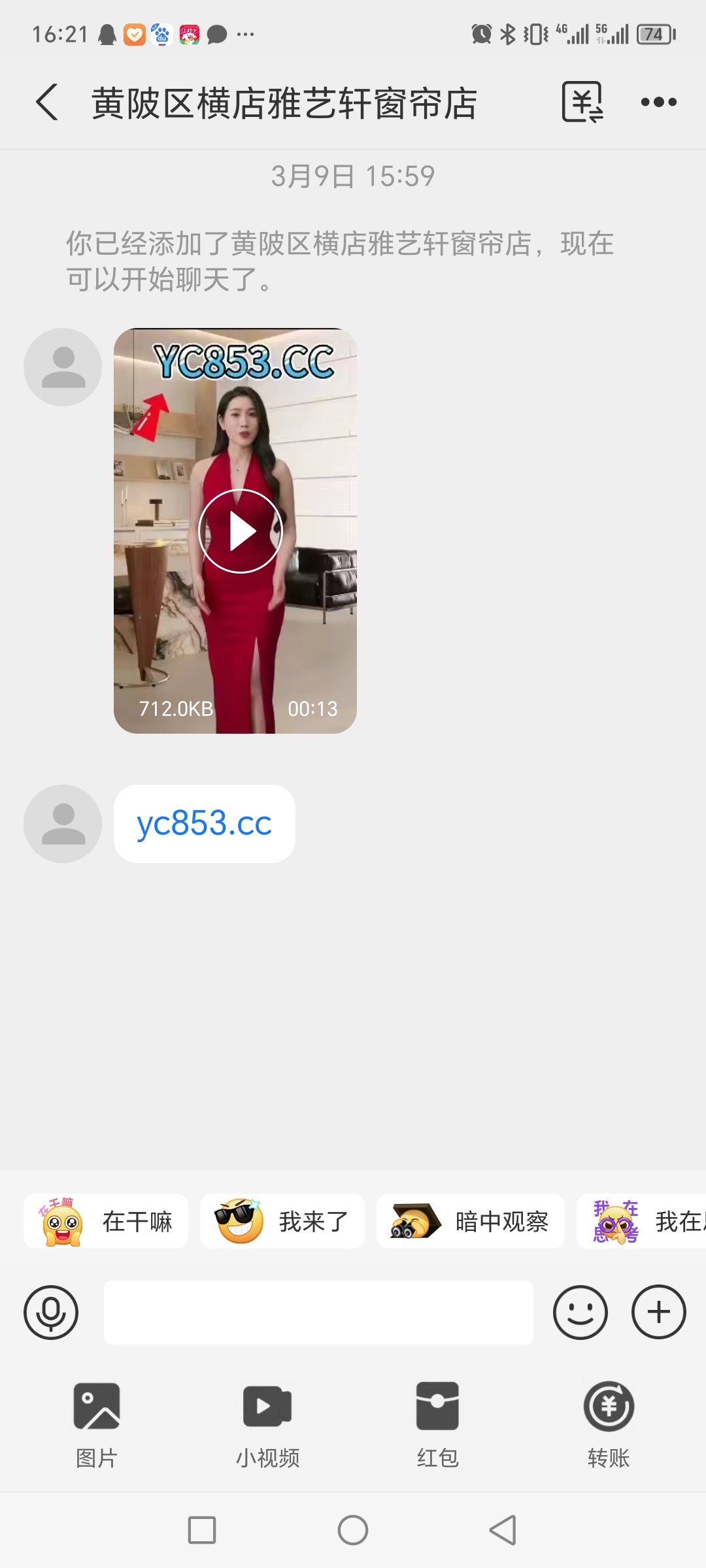Switch to voice input microphone
The height and width of the screenshot is (1568, 706).
coord(51,1313)
